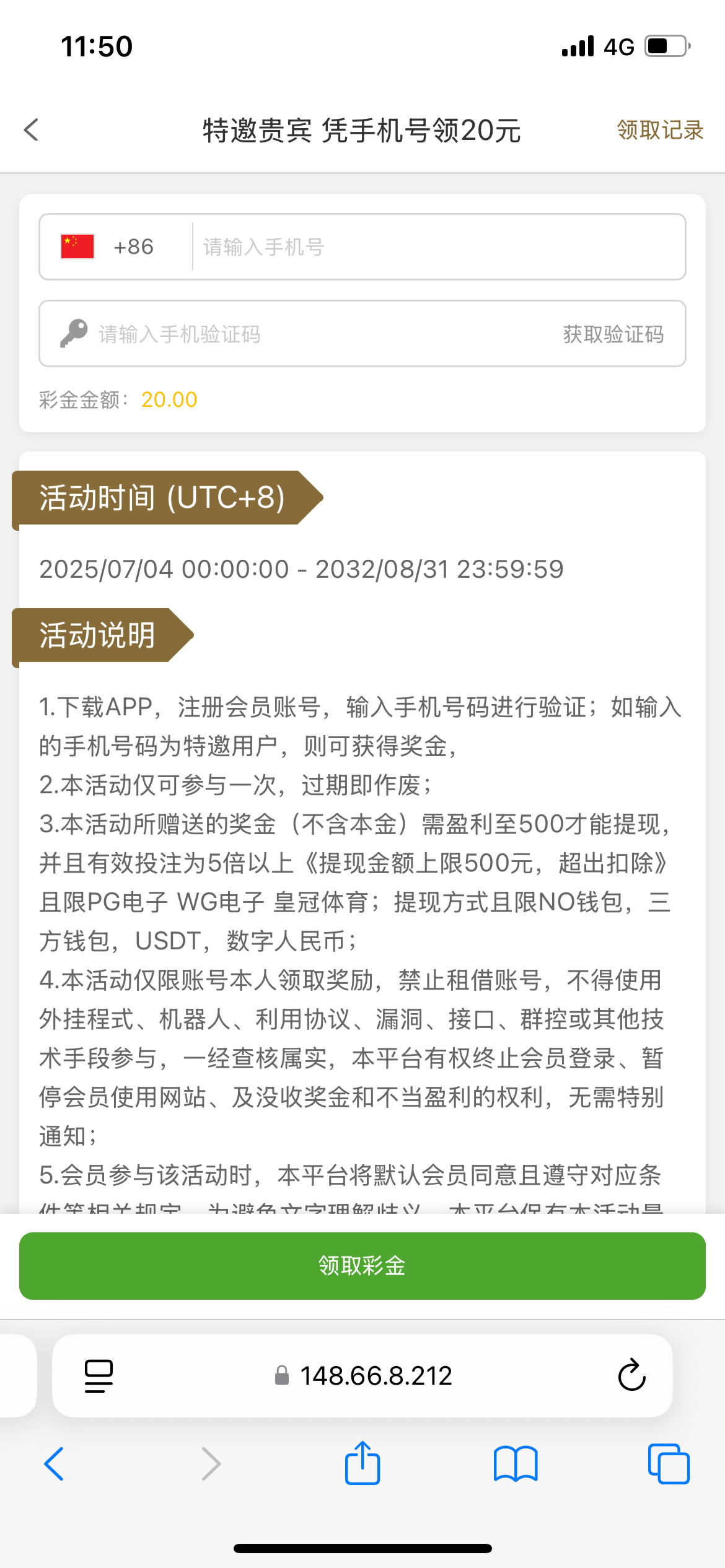The image size is (725, 1568).
Task: Reload the page
Action: click(x=631, y=1376)
